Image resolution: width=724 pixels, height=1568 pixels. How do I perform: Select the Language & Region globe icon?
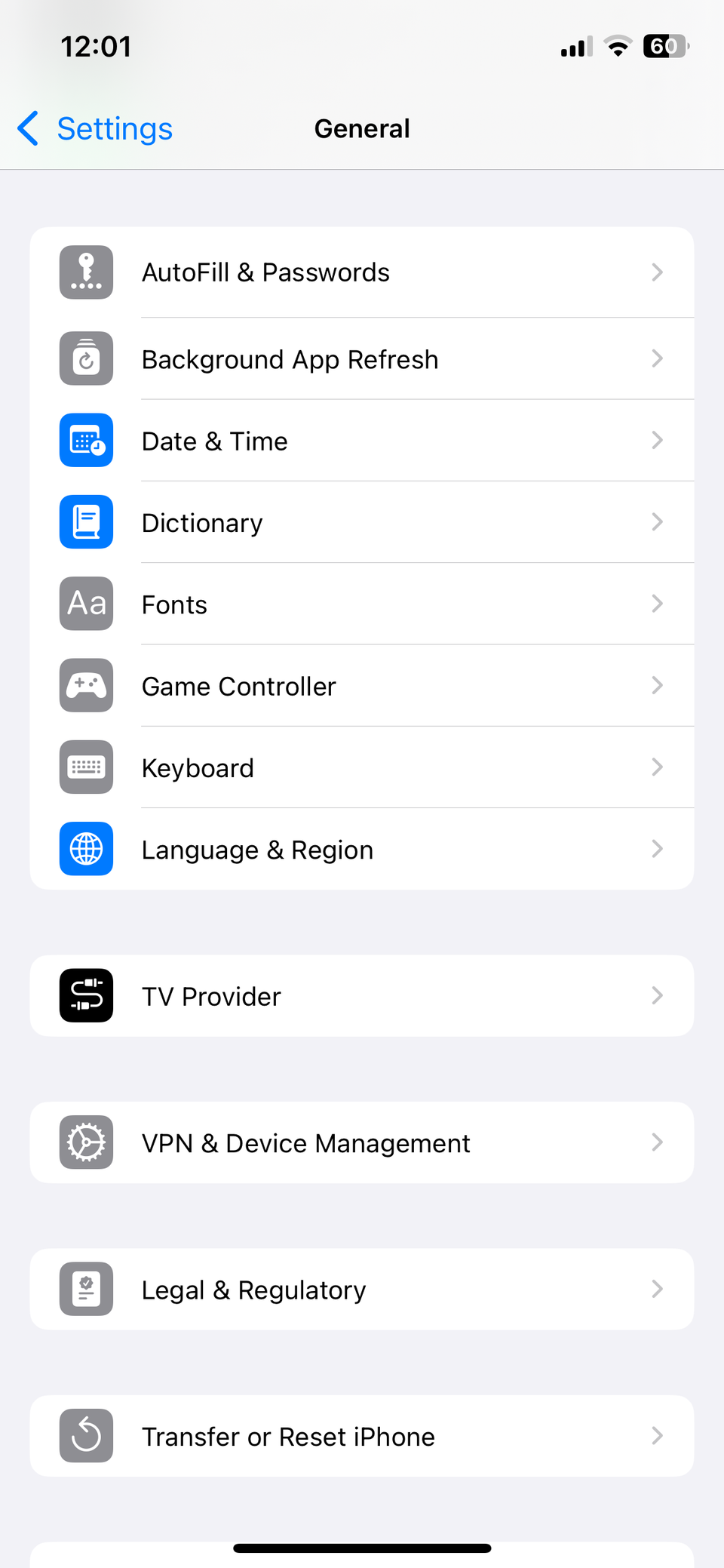click(85, 848)
